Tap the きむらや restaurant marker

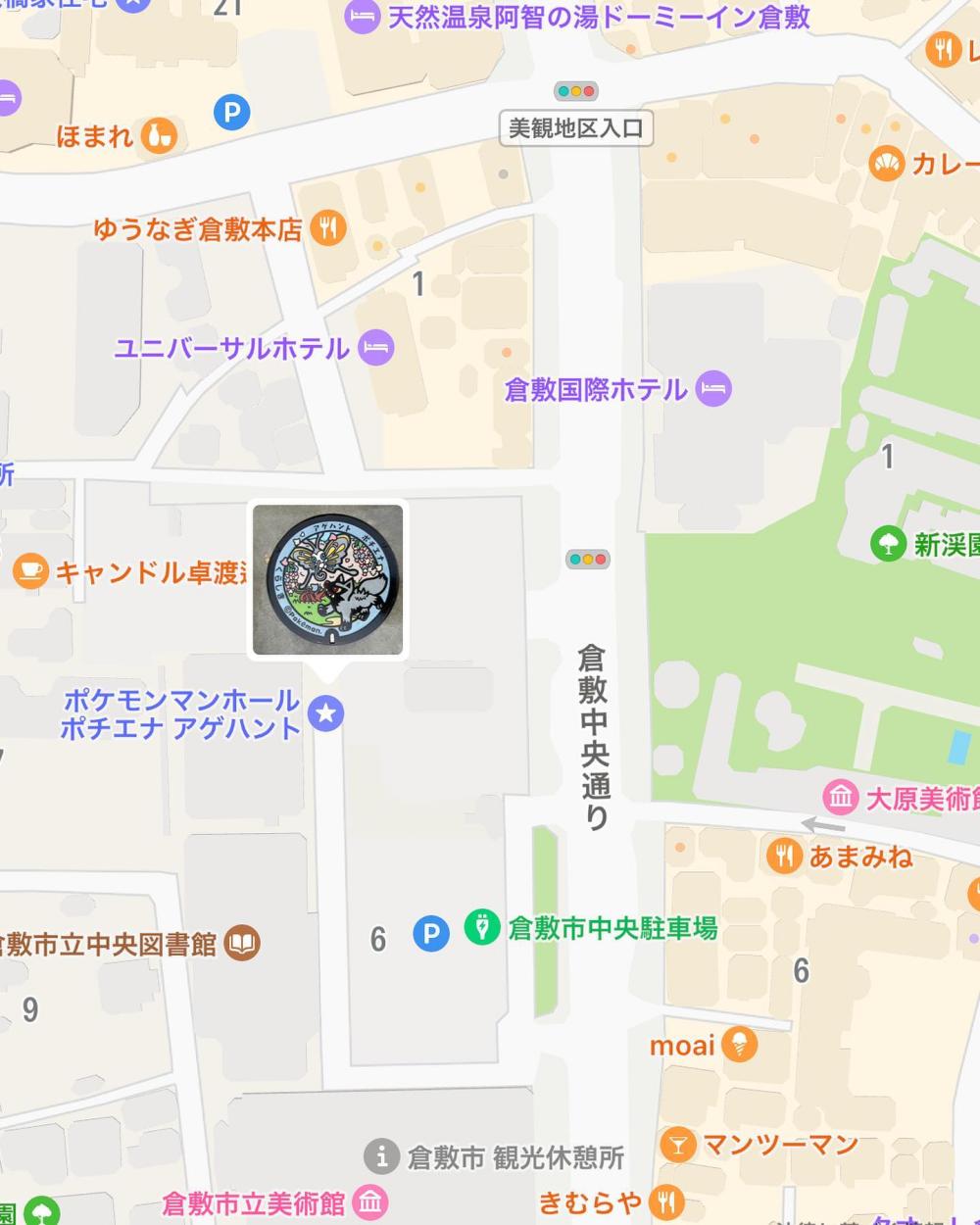pyautogui.click(x=666, y=1200)
